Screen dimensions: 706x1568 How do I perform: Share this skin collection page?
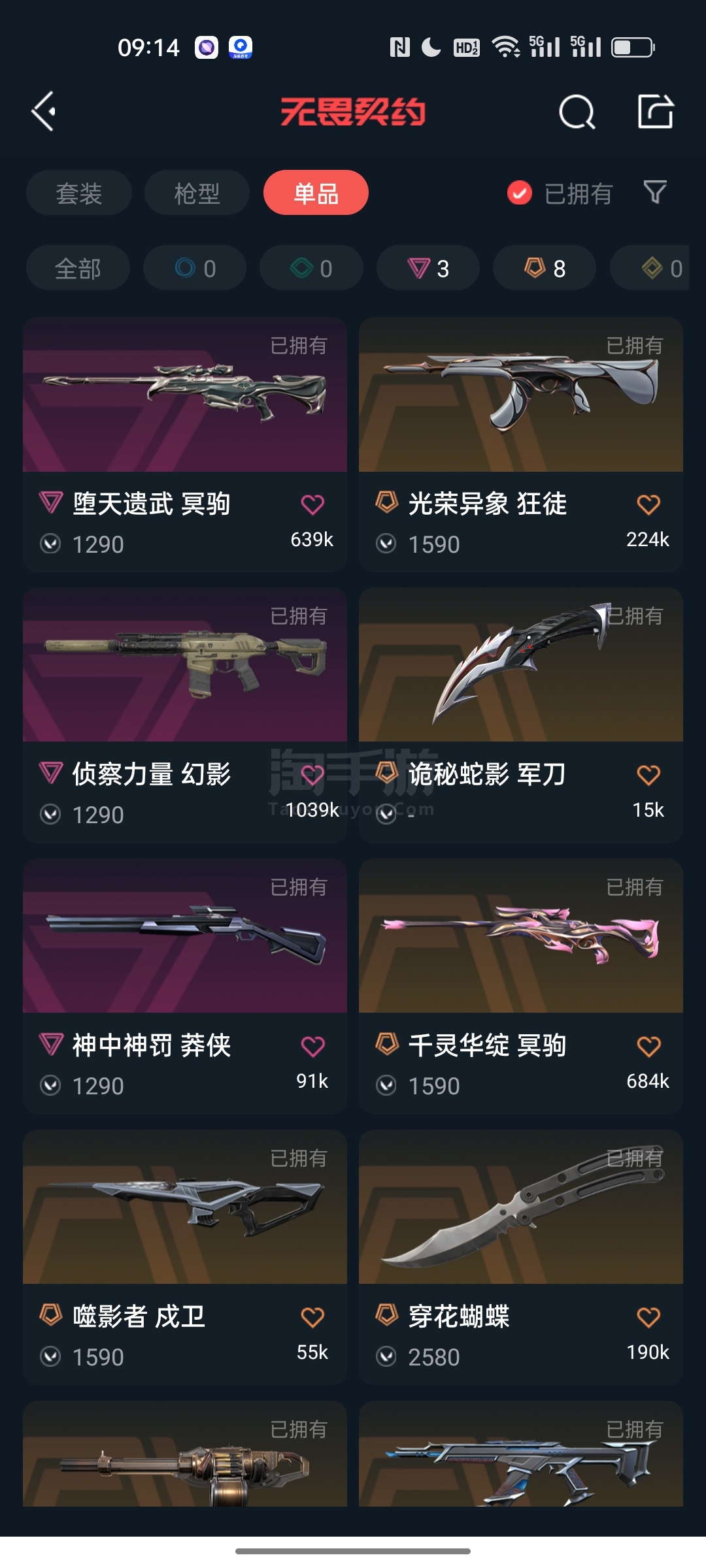655,112
